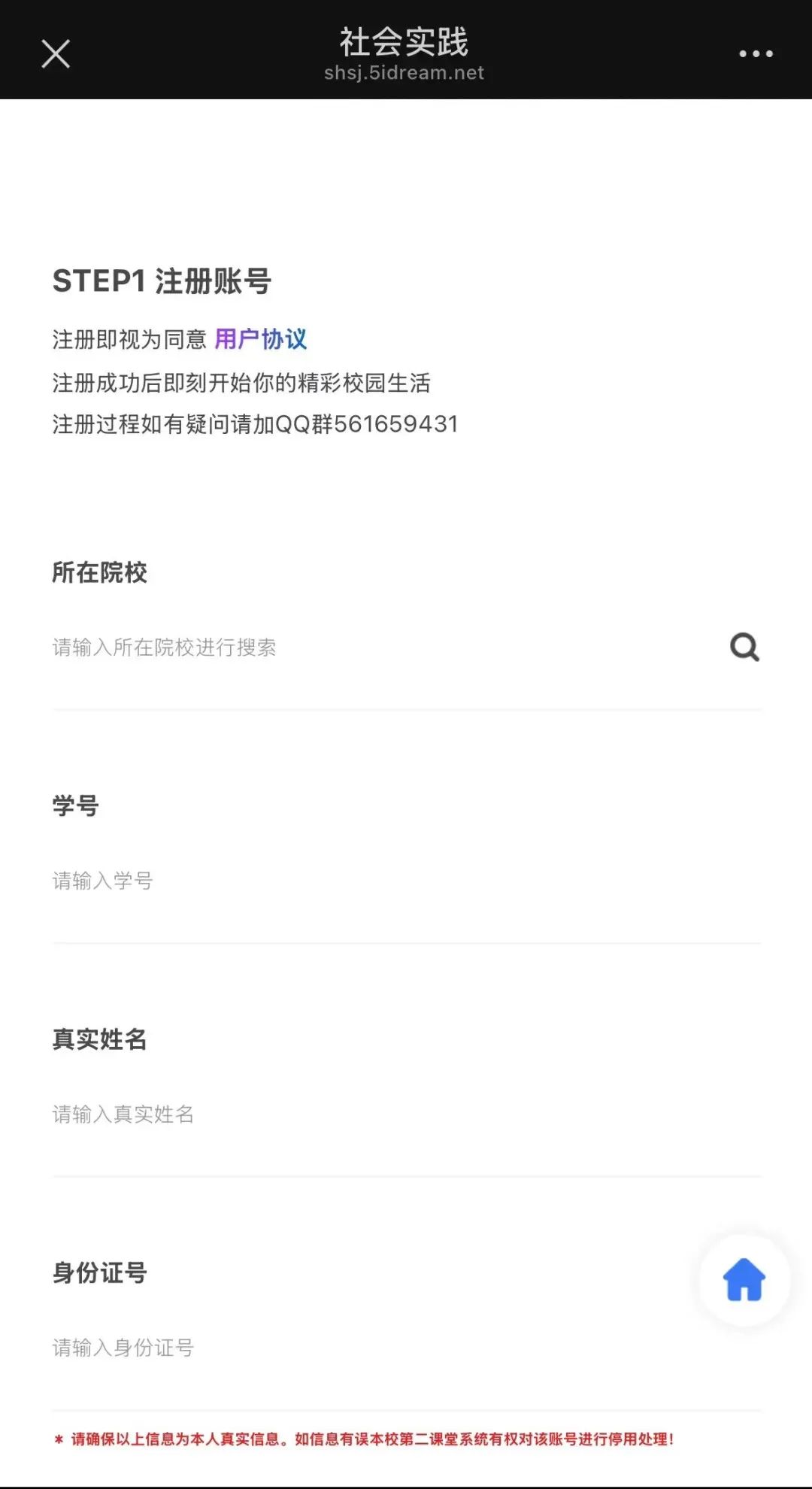
Task: Tap the floating blue home button
Action: [x=744, y=1280]
